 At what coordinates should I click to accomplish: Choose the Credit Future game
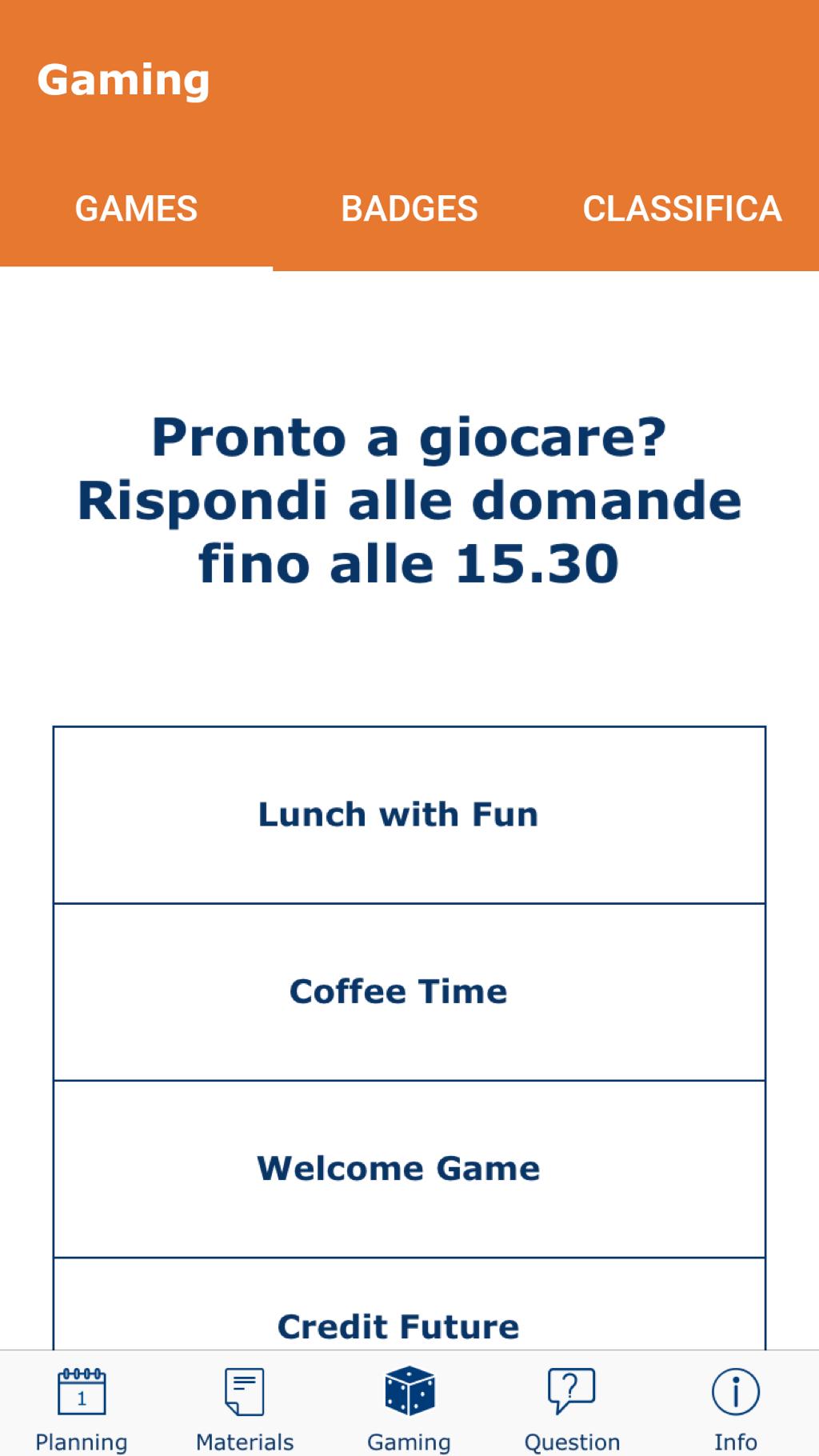click(409, 1320)
